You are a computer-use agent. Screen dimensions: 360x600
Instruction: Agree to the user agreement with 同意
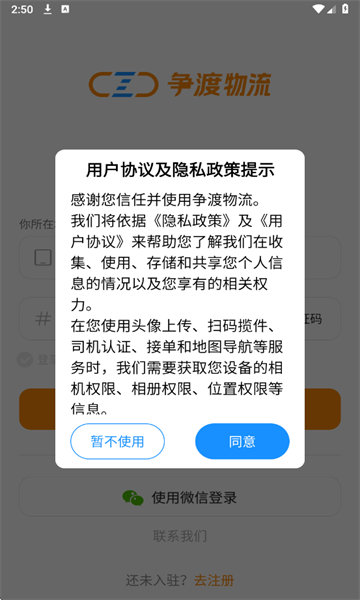tap(242, 441)
